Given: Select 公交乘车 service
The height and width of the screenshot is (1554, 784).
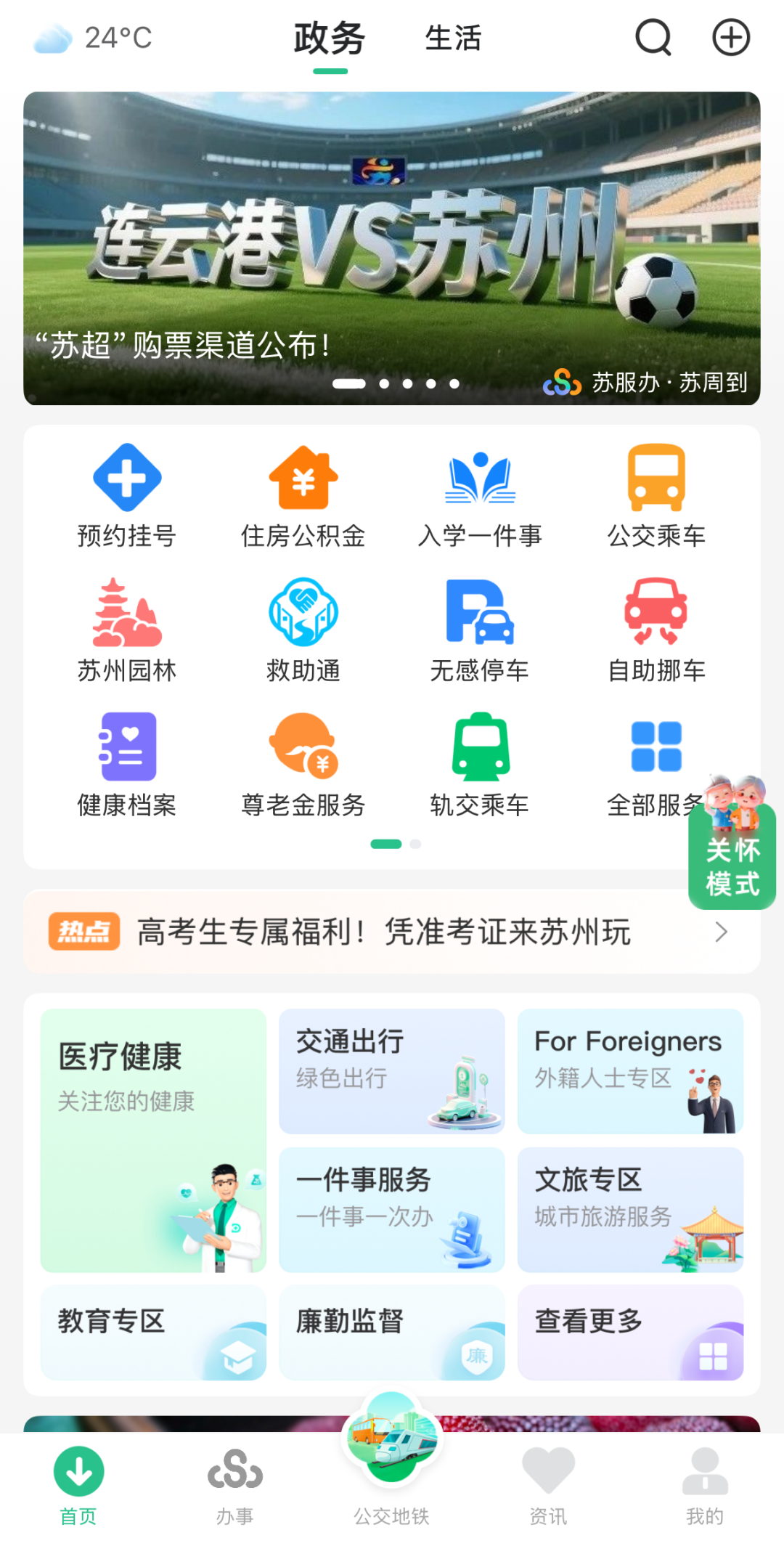Looking at the screenshot, I should tap(656, 495).
